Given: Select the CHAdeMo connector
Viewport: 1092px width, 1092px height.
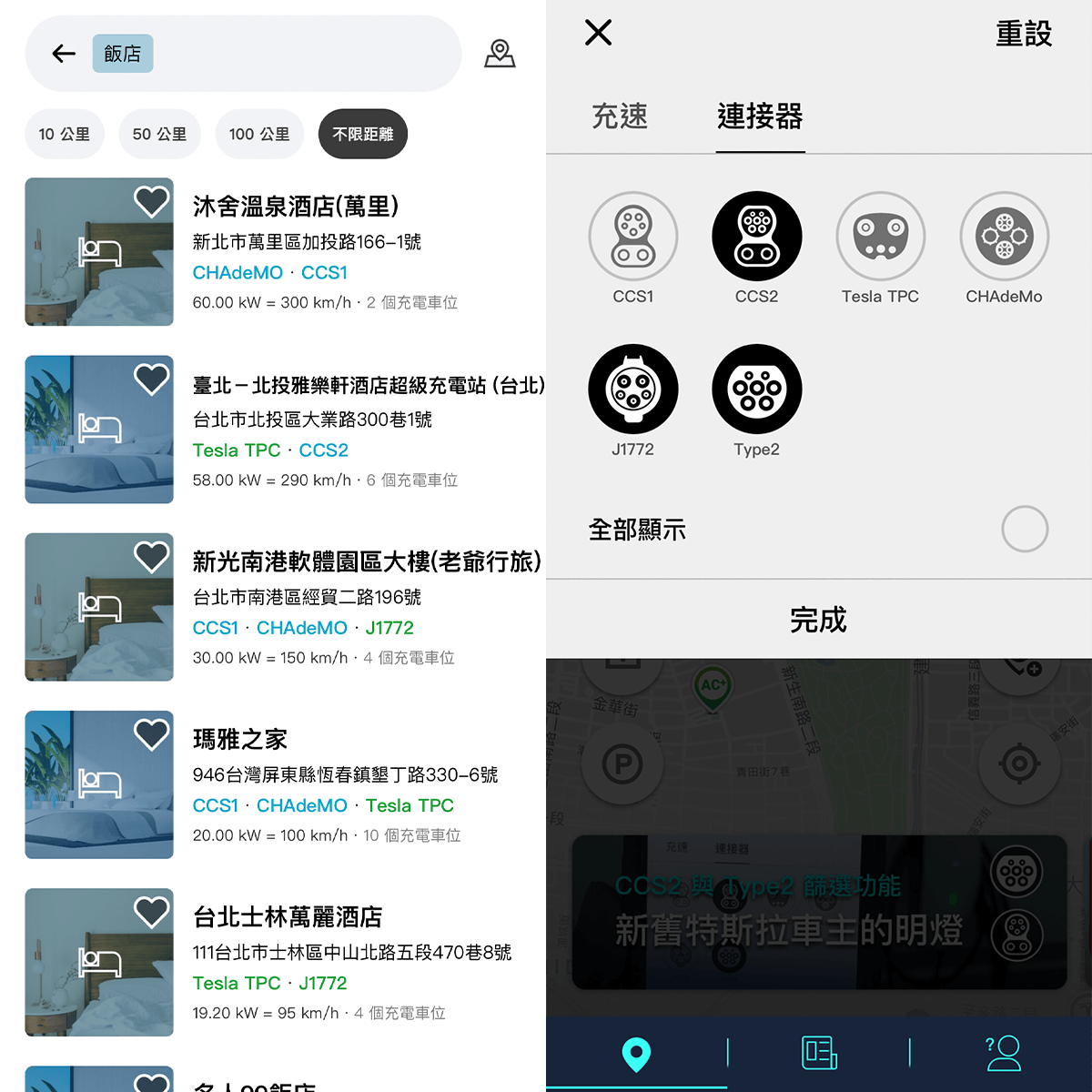Looking at the screenshot, I should (1004, 236).
